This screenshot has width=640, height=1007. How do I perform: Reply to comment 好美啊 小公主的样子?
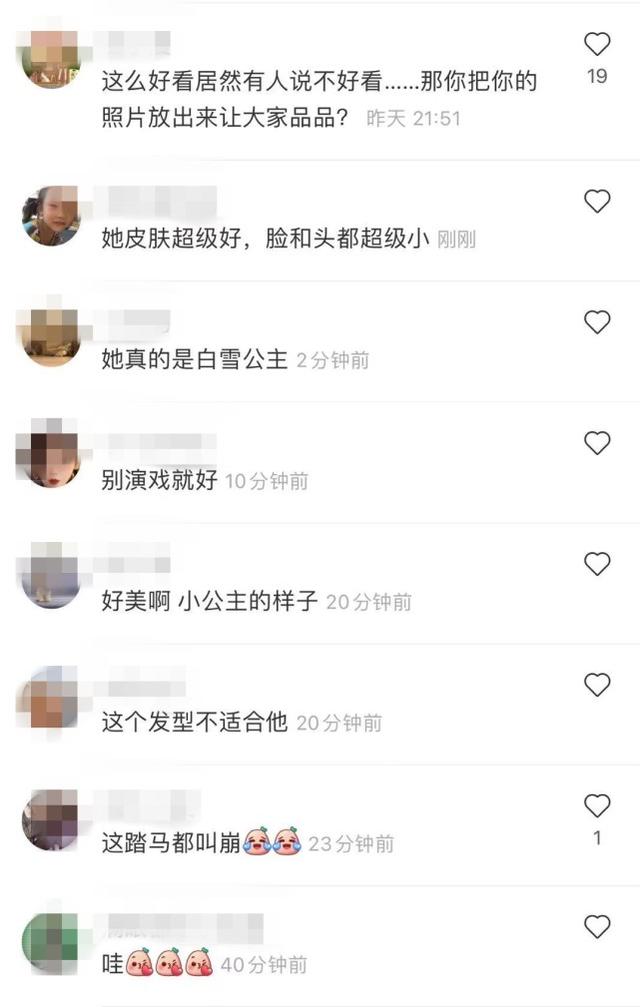(x=210, y=601)
